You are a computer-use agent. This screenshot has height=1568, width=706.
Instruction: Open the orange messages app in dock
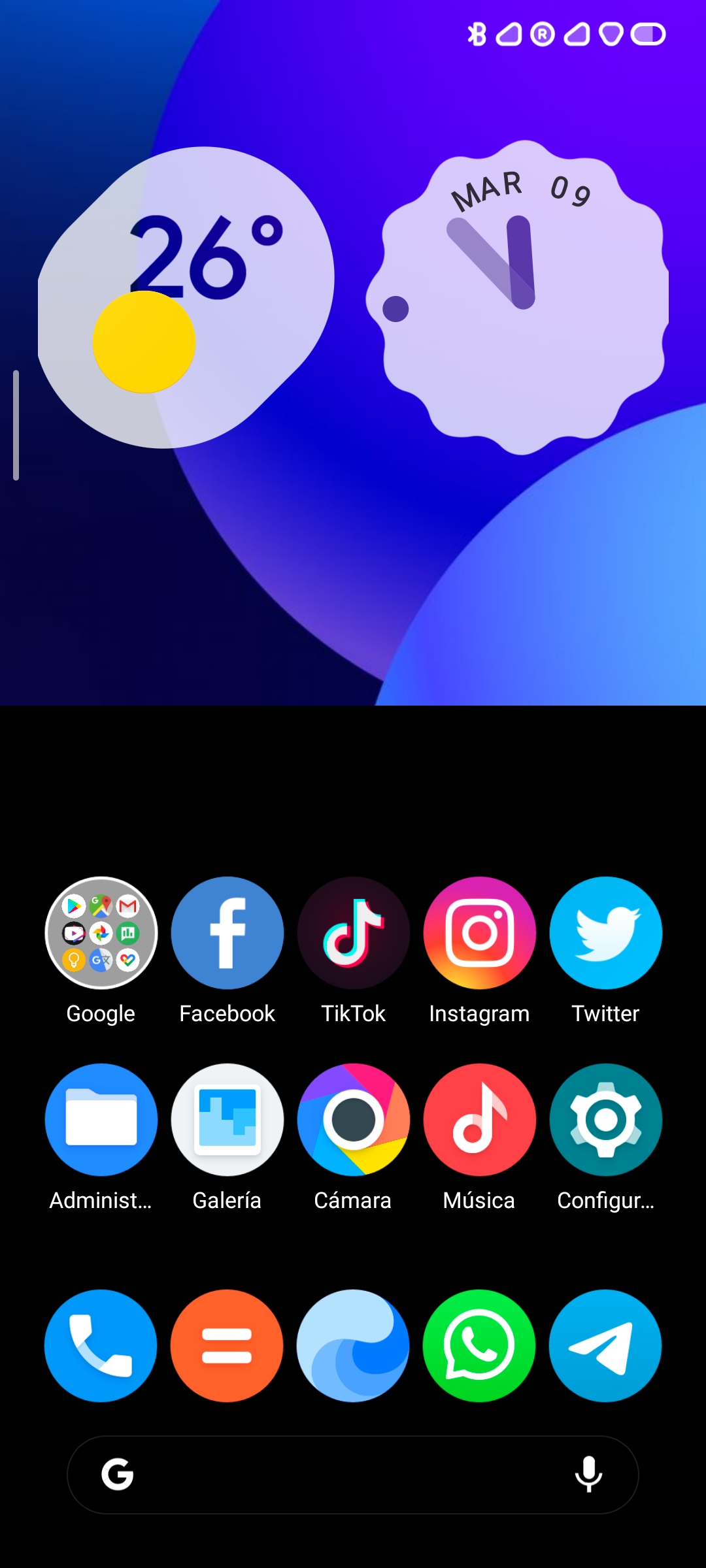pos(227,1346)
